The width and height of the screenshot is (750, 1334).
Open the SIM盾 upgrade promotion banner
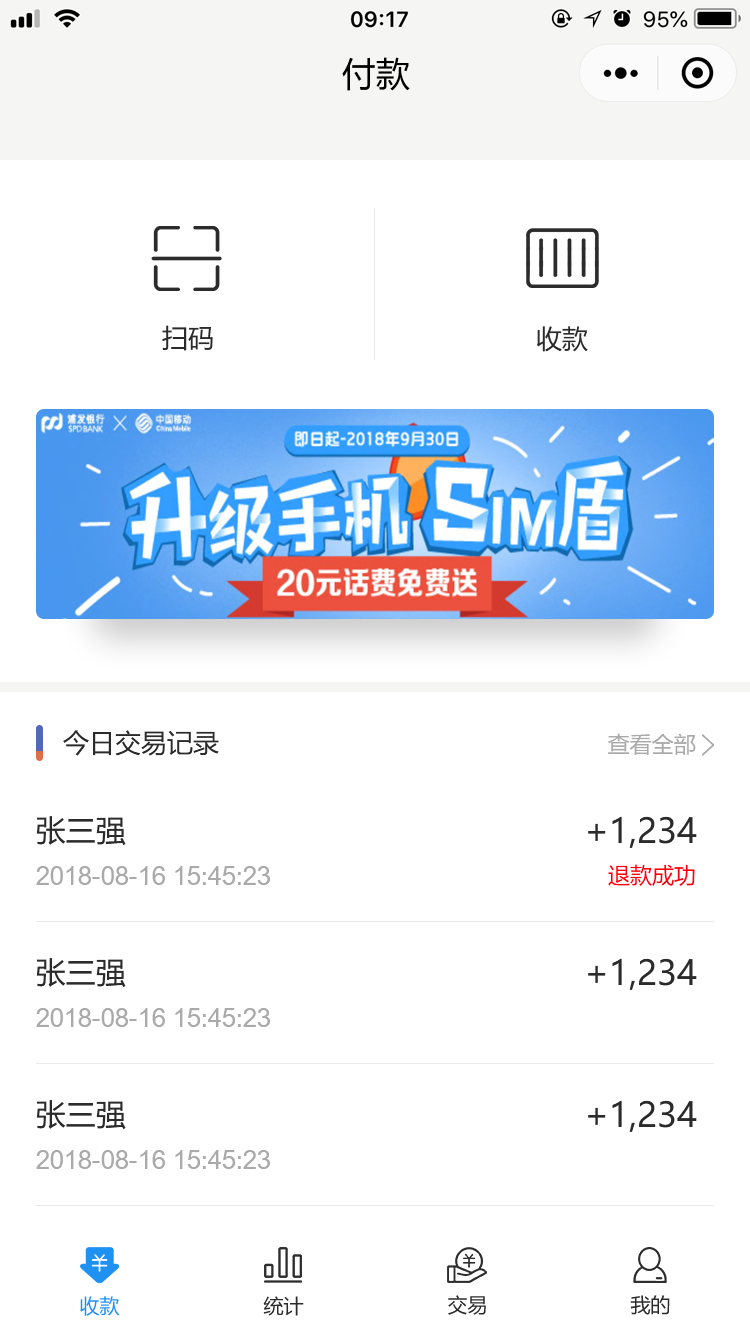coord(375,513)
